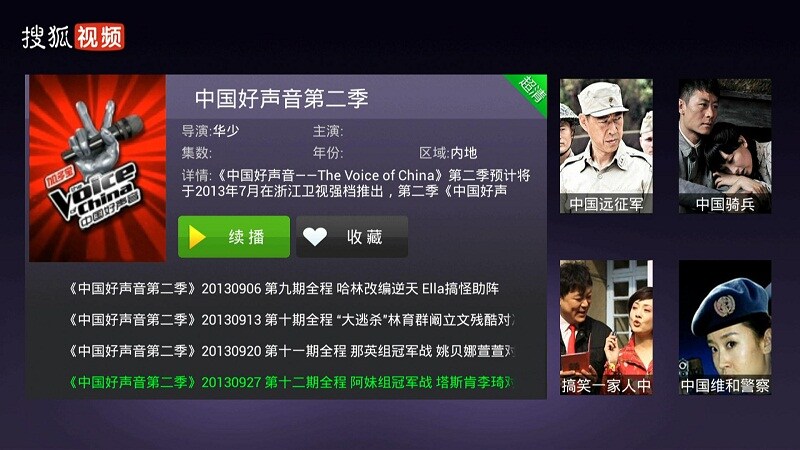Open the 中国远征军 recommendation tile
This screenshot has height=450, width=800.
pyautogui.click(x=606, y=146)
